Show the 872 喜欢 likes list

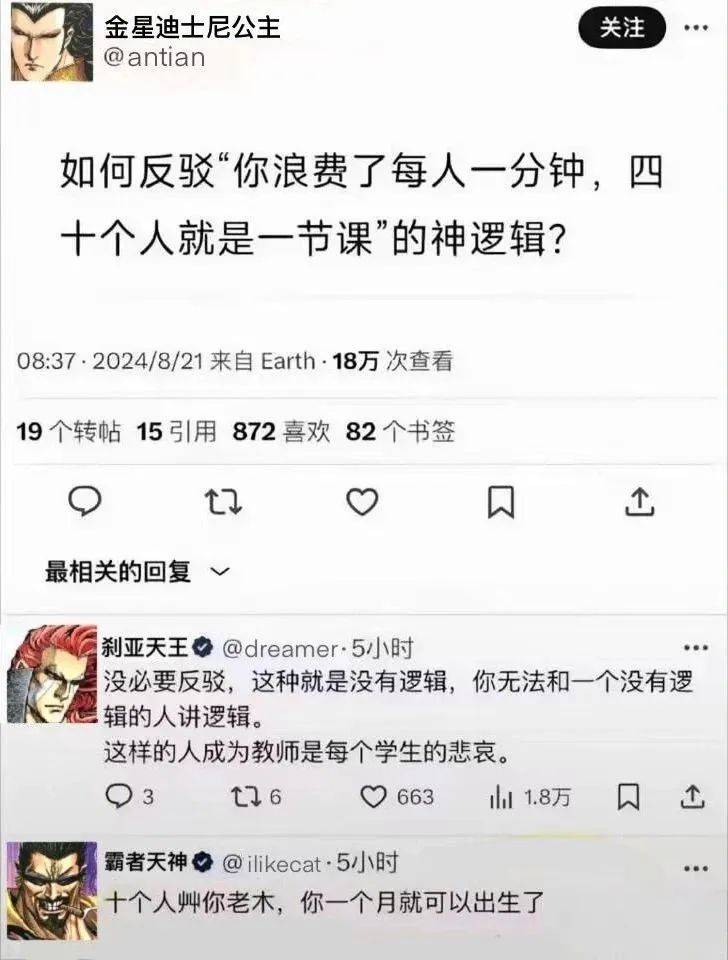[281, 432]
